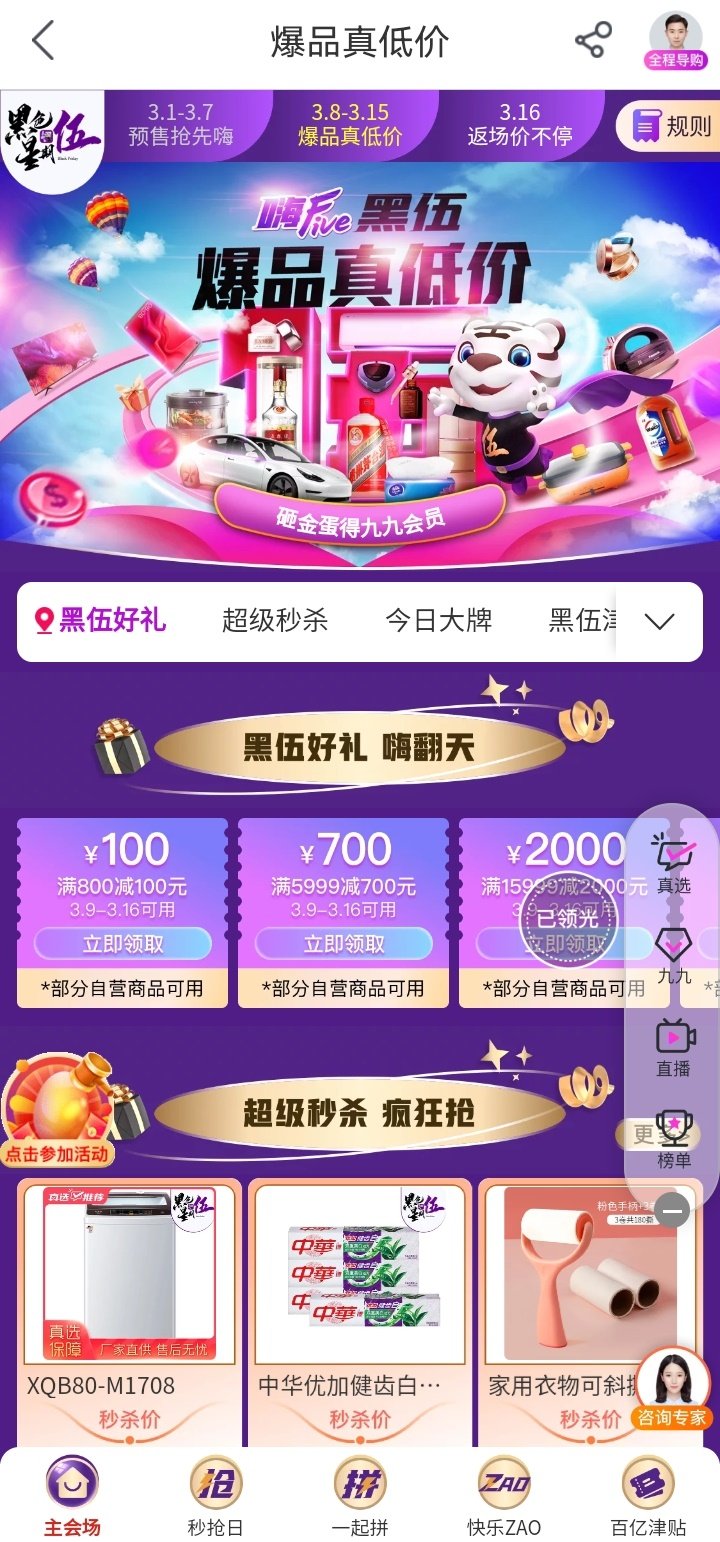Open 直播 live stream shortcut
The image size is (720, 1542).
[x=673, y=1048]
